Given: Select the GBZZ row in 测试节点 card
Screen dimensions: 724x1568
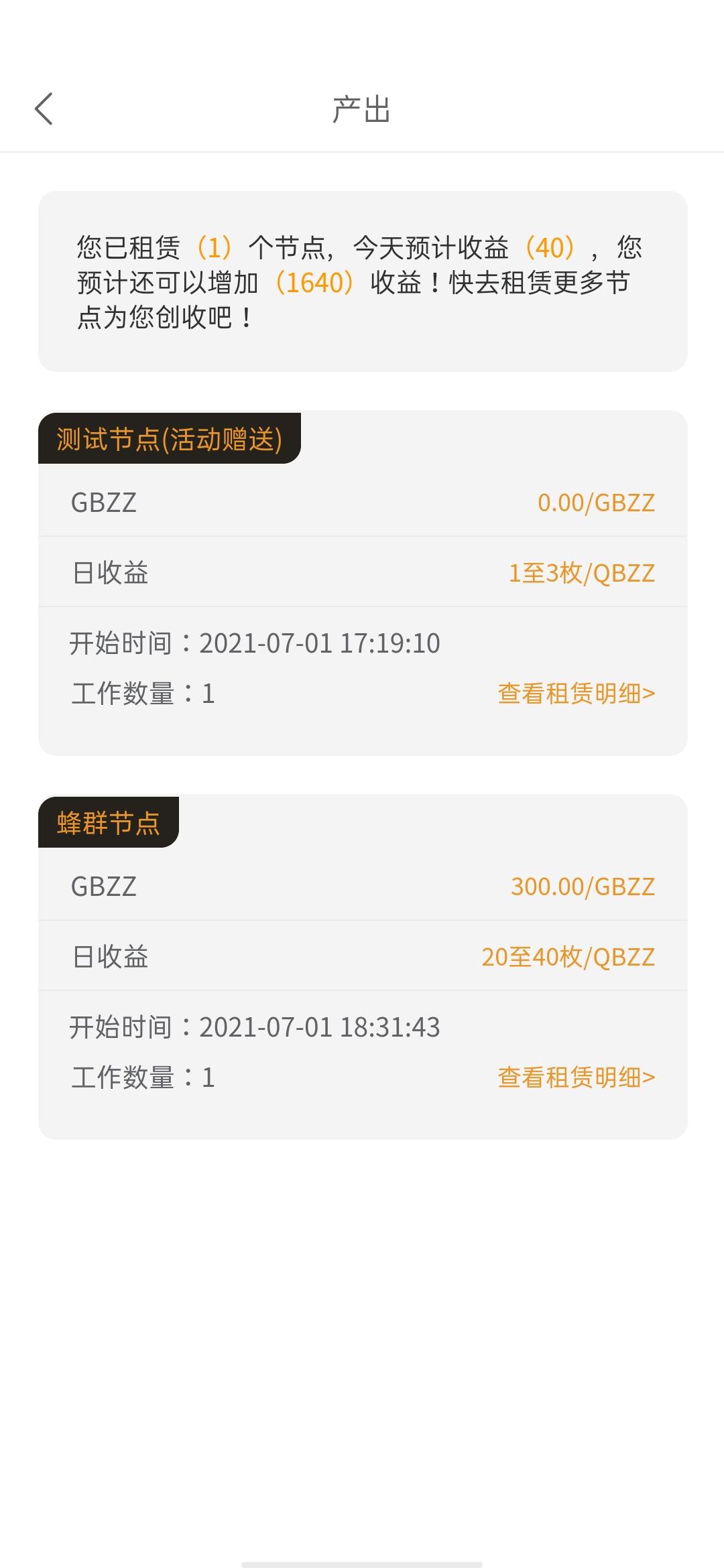Looking at the screenshot, I should click(x=362, y=503).
